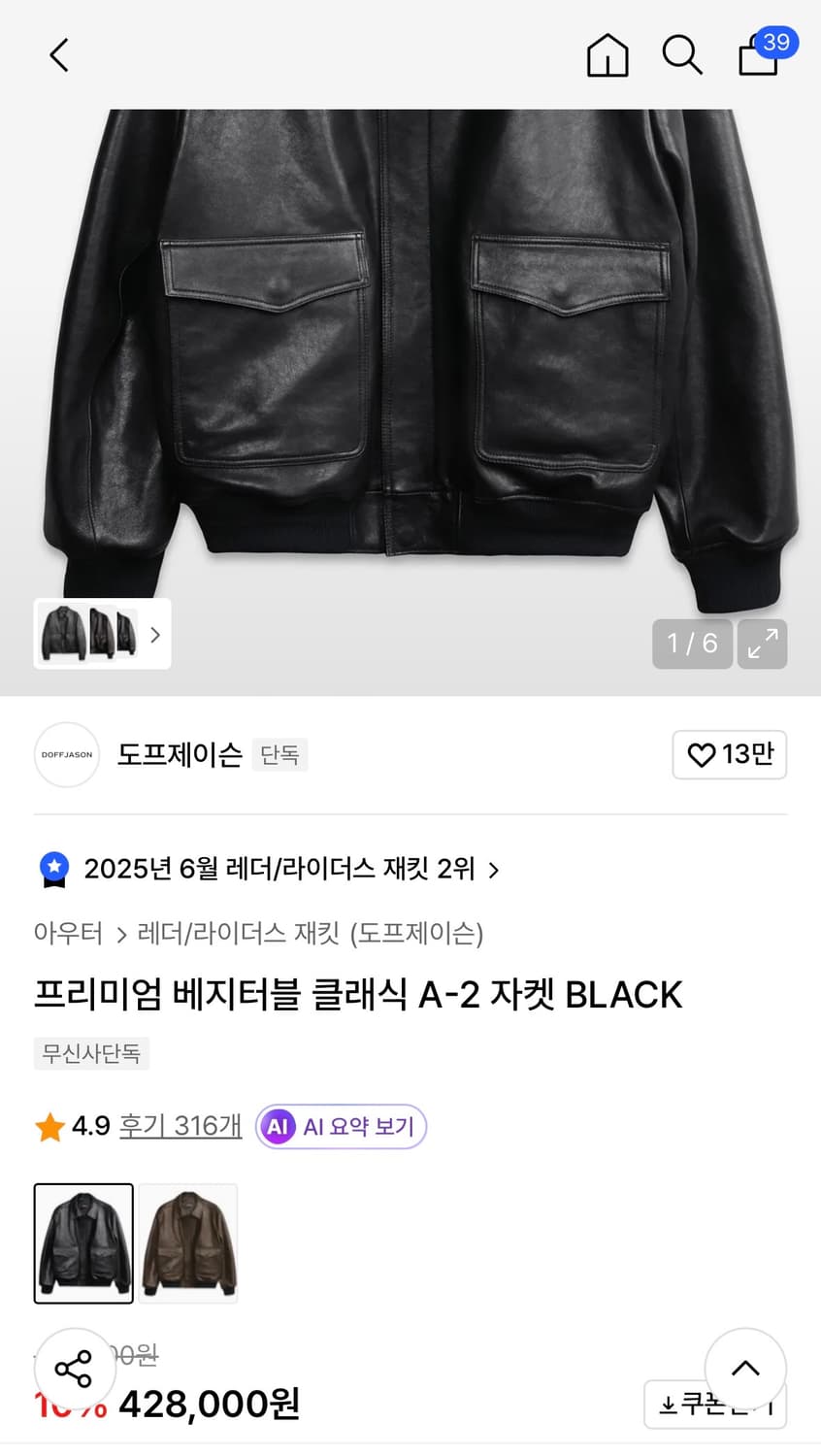Viewport: 821px width, 1456px height.
Task: Go back using the back arrow
Action: point(58,55)
